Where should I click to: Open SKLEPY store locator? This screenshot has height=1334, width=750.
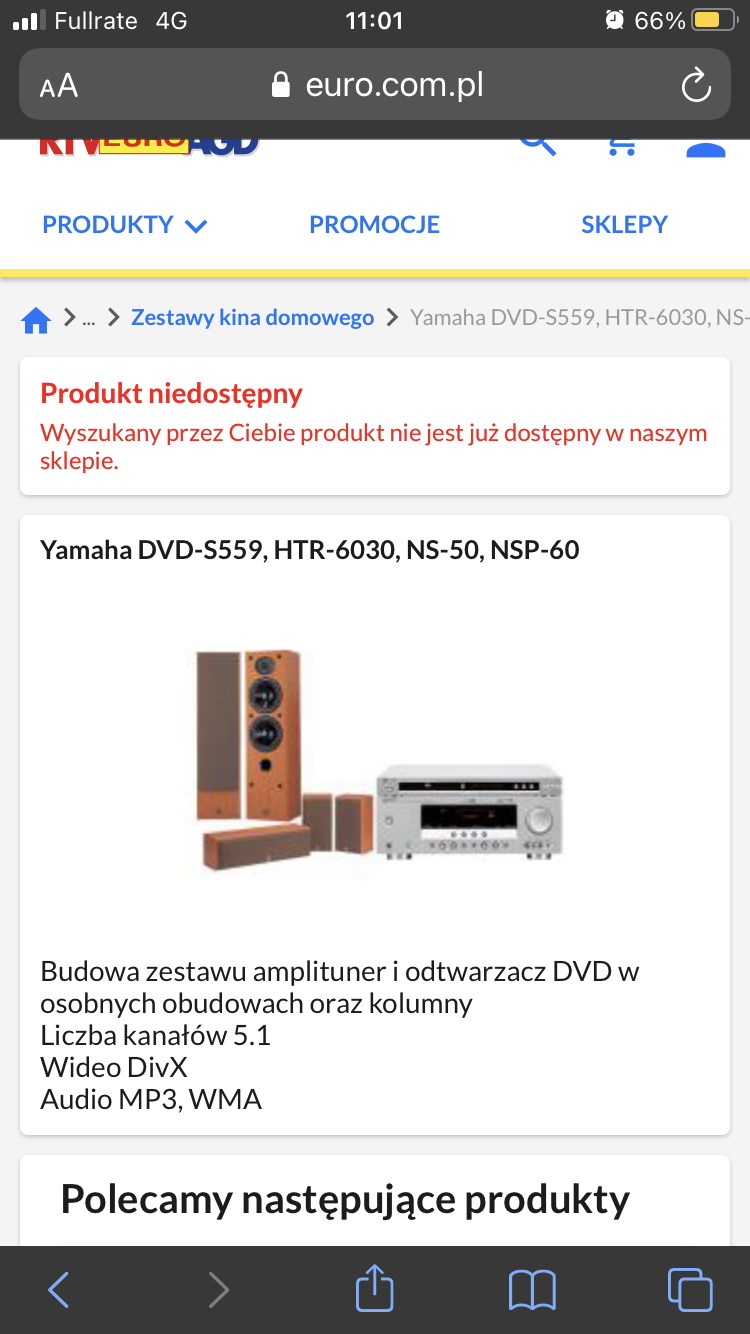point(624,225)
